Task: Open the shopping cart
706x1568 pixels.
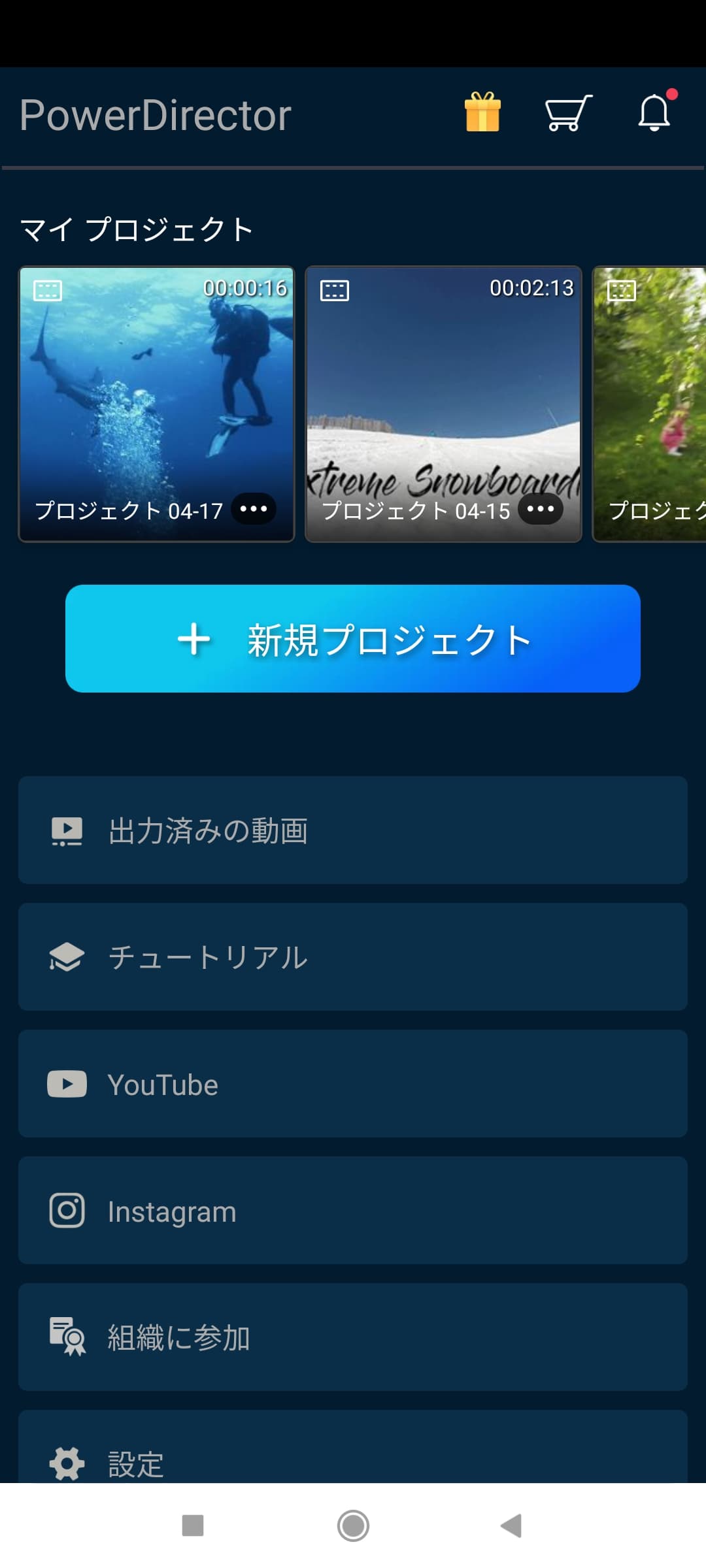Action: point(568,113)
